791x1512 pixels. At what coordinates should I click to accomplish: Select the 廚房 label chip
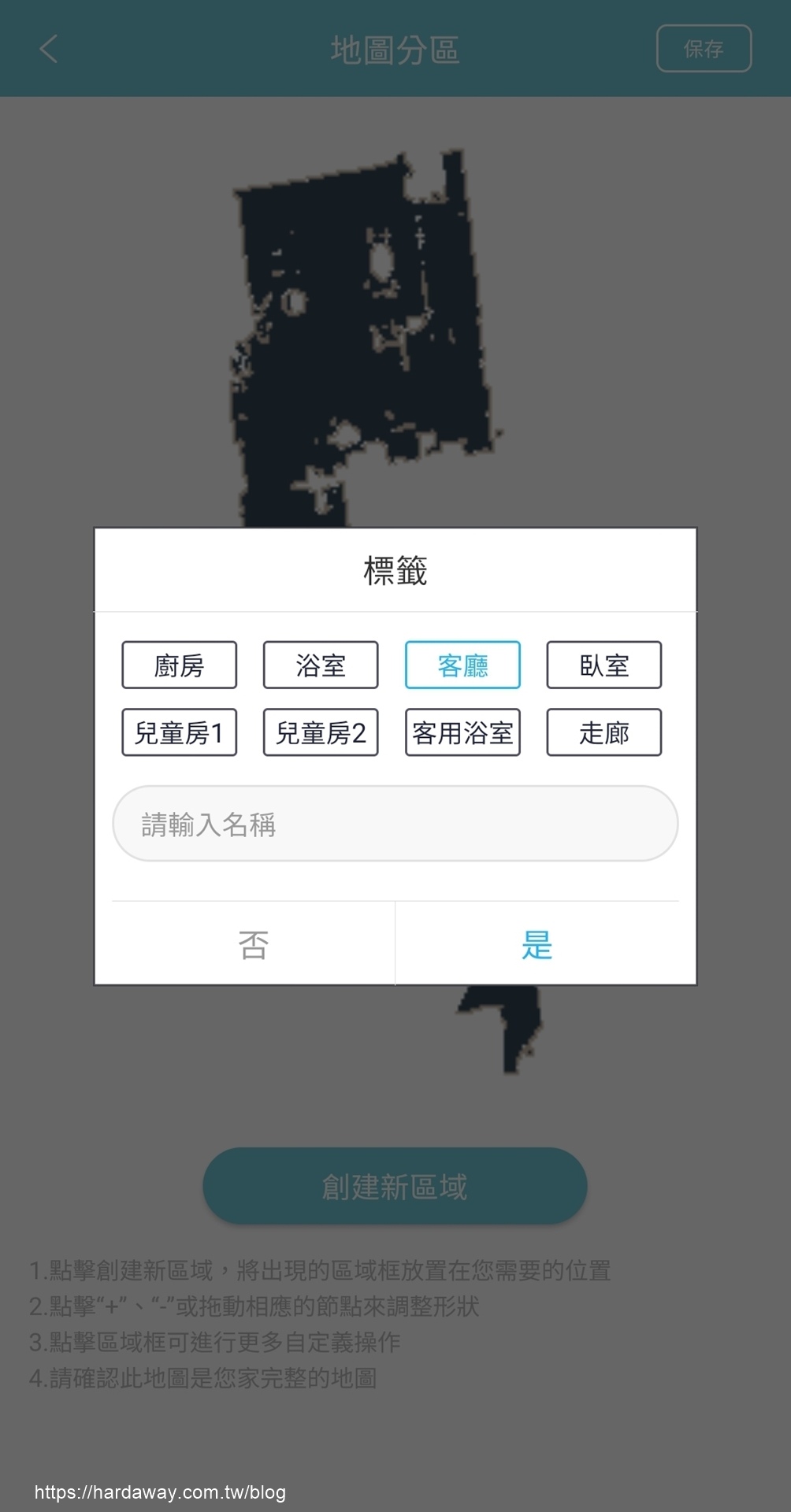[x=179, y=665]
